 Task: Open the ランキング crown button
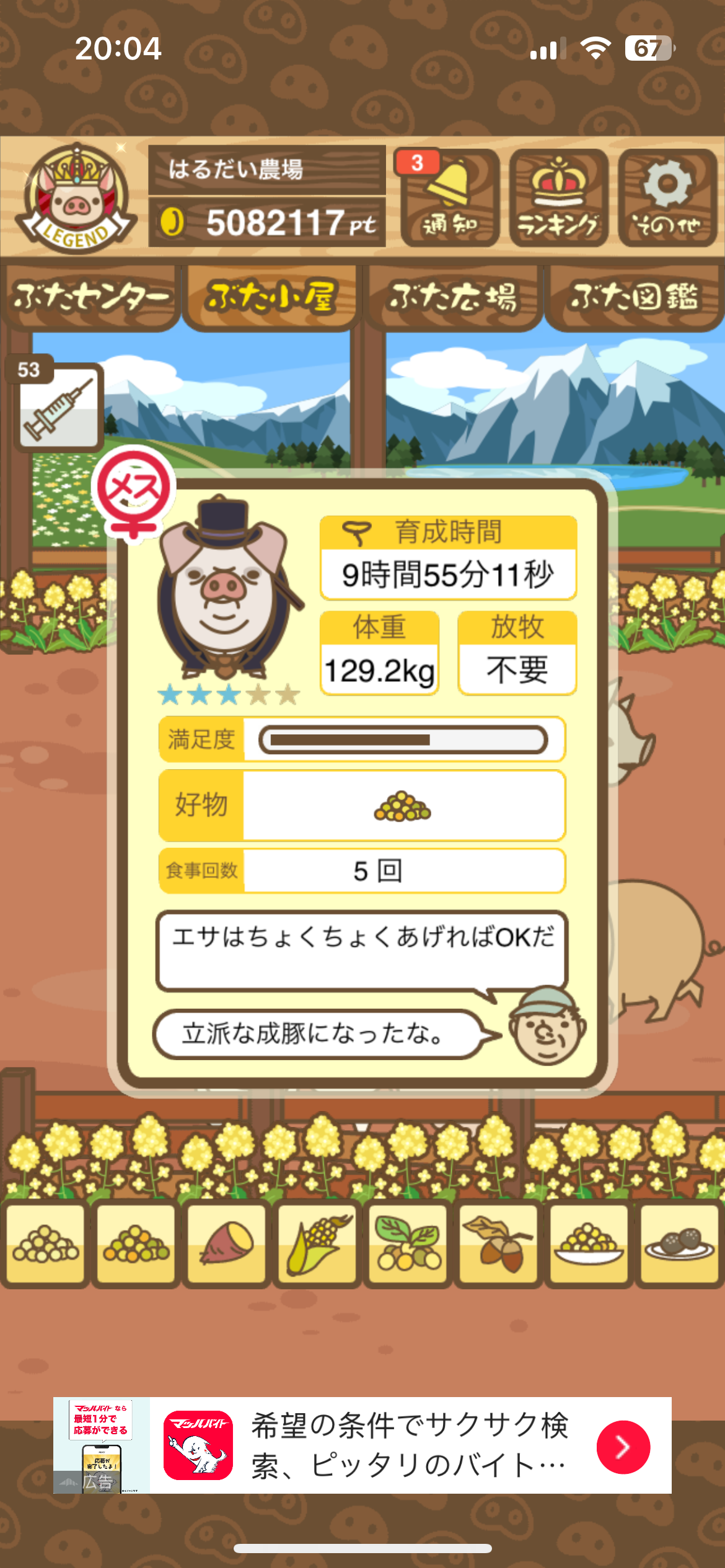pyautogui.click(x=558, y=198)
